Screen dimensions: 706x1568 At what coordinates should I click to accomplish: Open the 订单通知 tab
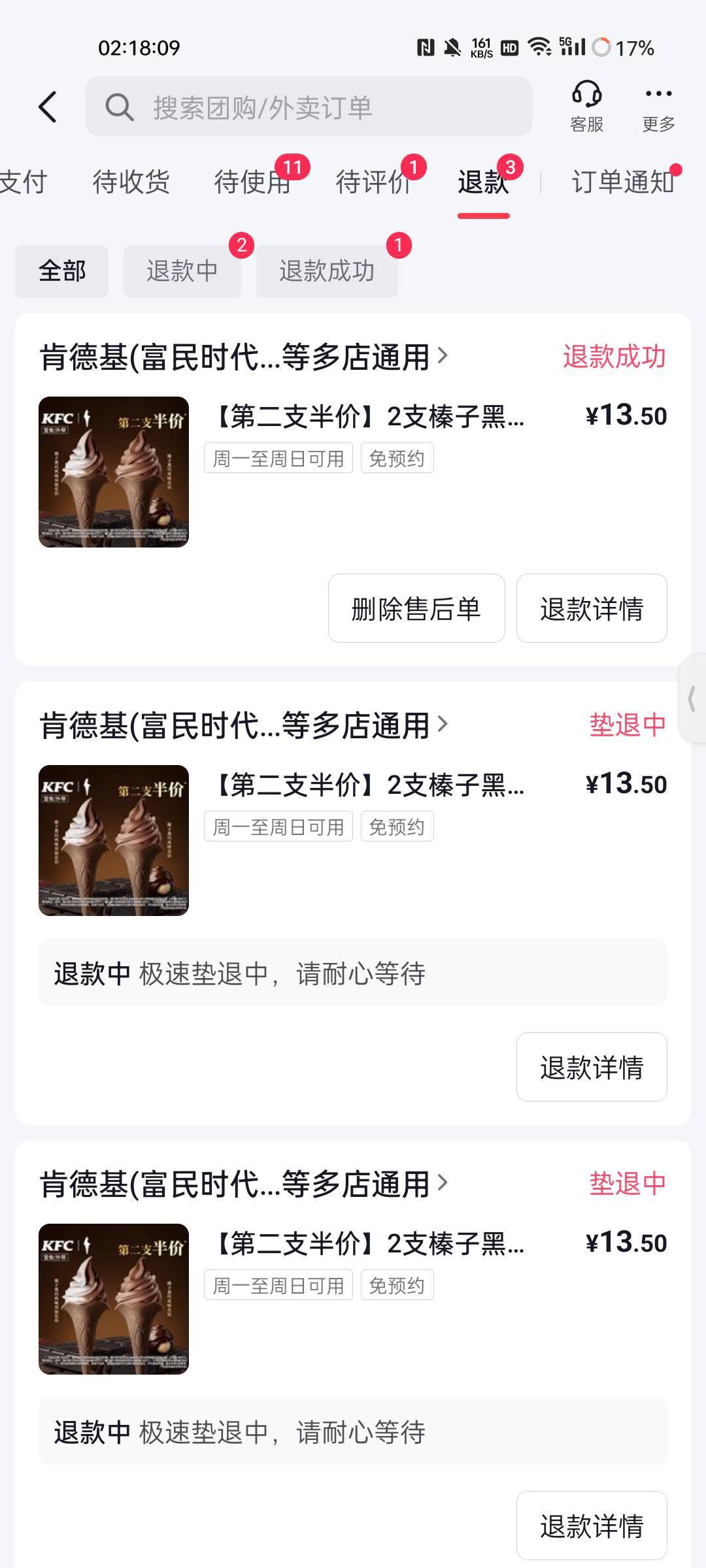622,182
